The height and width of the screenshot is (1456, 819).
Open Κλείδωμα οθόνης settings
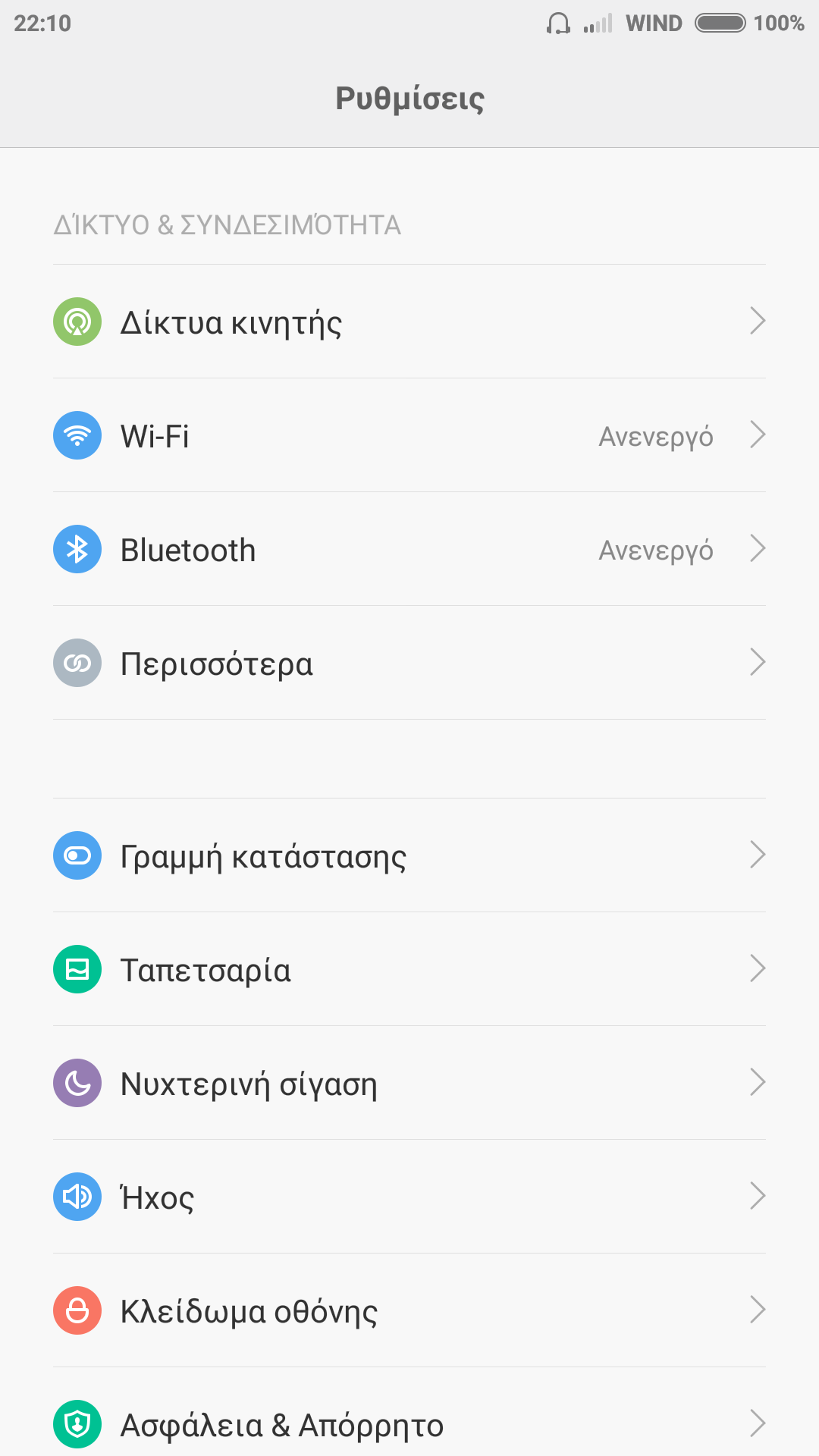coord(409,1310)
